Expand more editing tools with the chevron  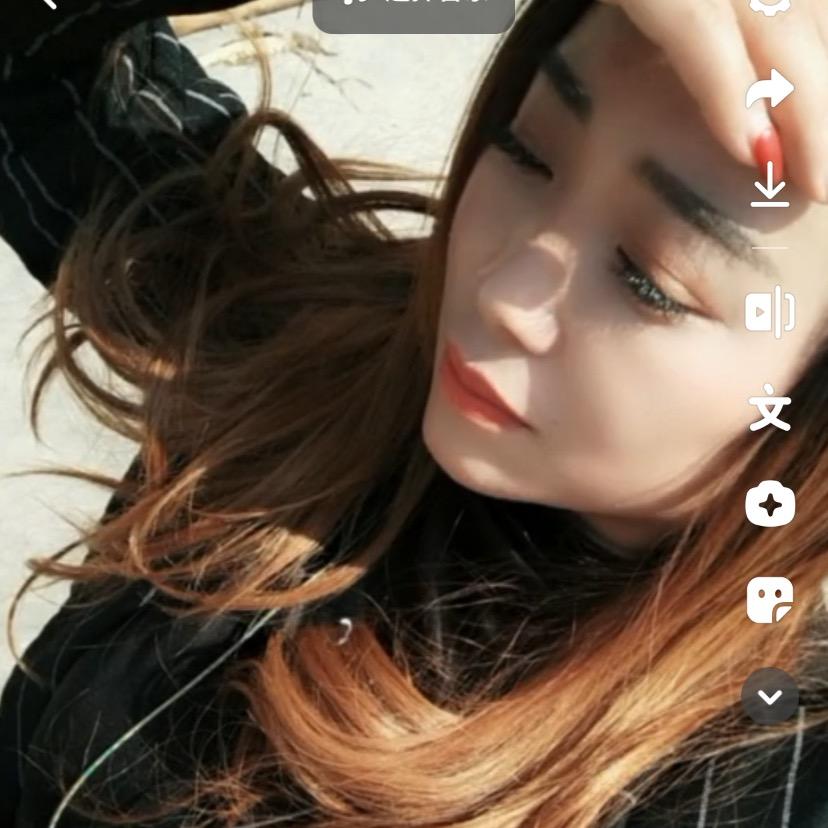click(769, 696)
